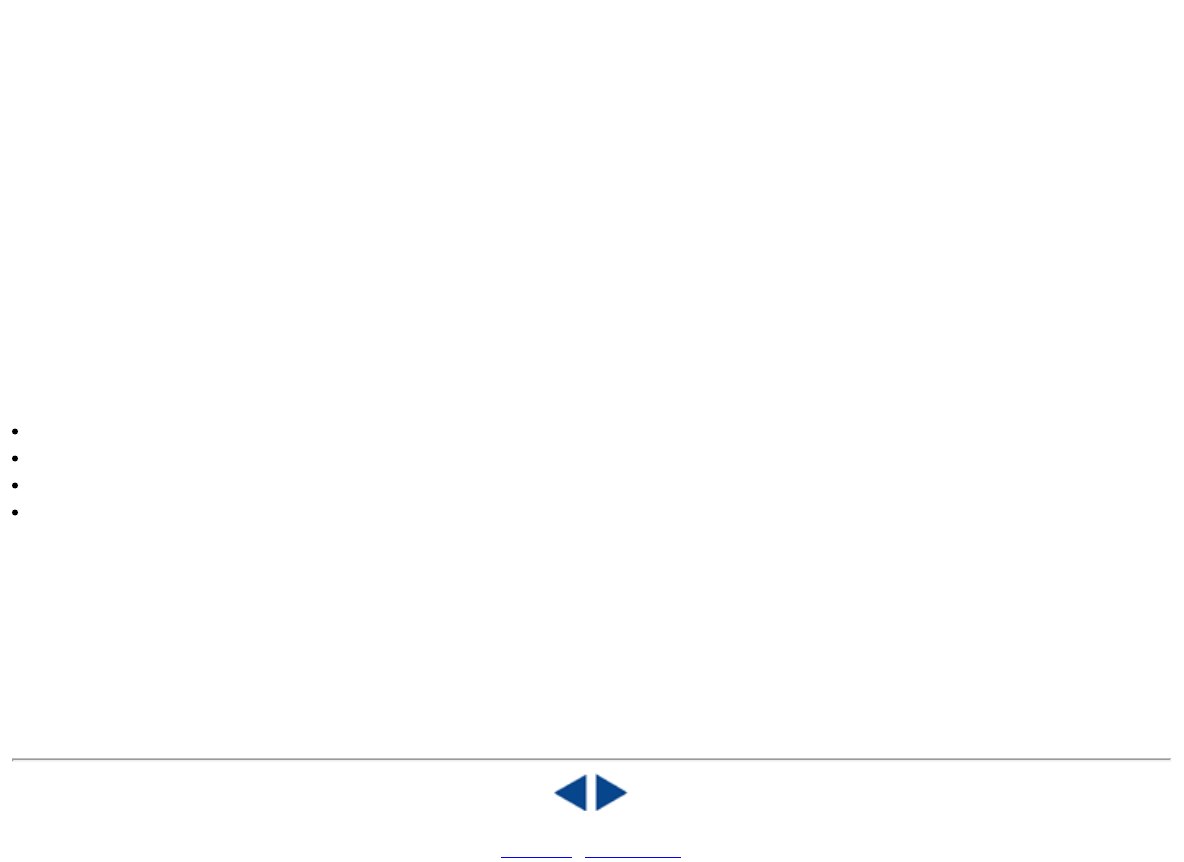Go to the next page arrow
This screenshot has width=1184, height=862.
610,794
